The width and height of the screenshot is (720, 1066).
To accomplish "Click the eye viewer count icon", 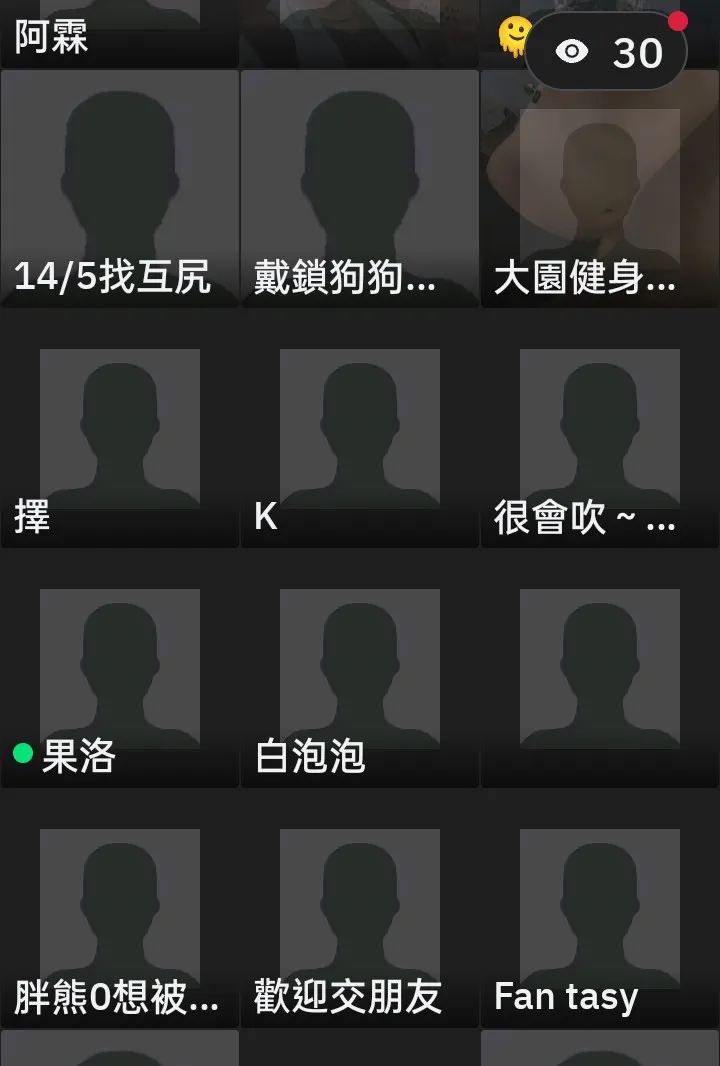I will click(x=571, y=50).
